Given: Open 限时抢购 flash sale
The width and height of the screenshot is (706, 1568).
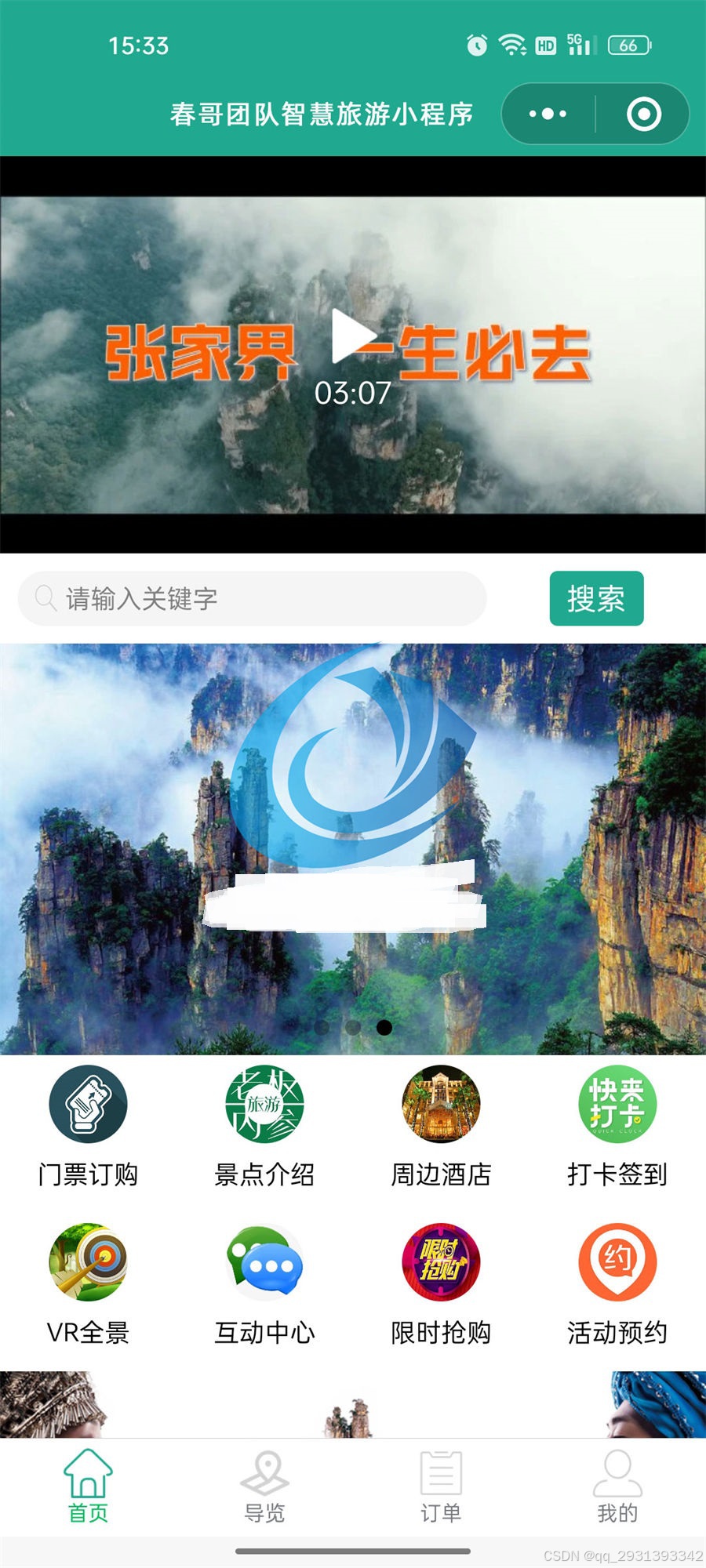Looking at the screenshot, I should (x=441, y=1283).
